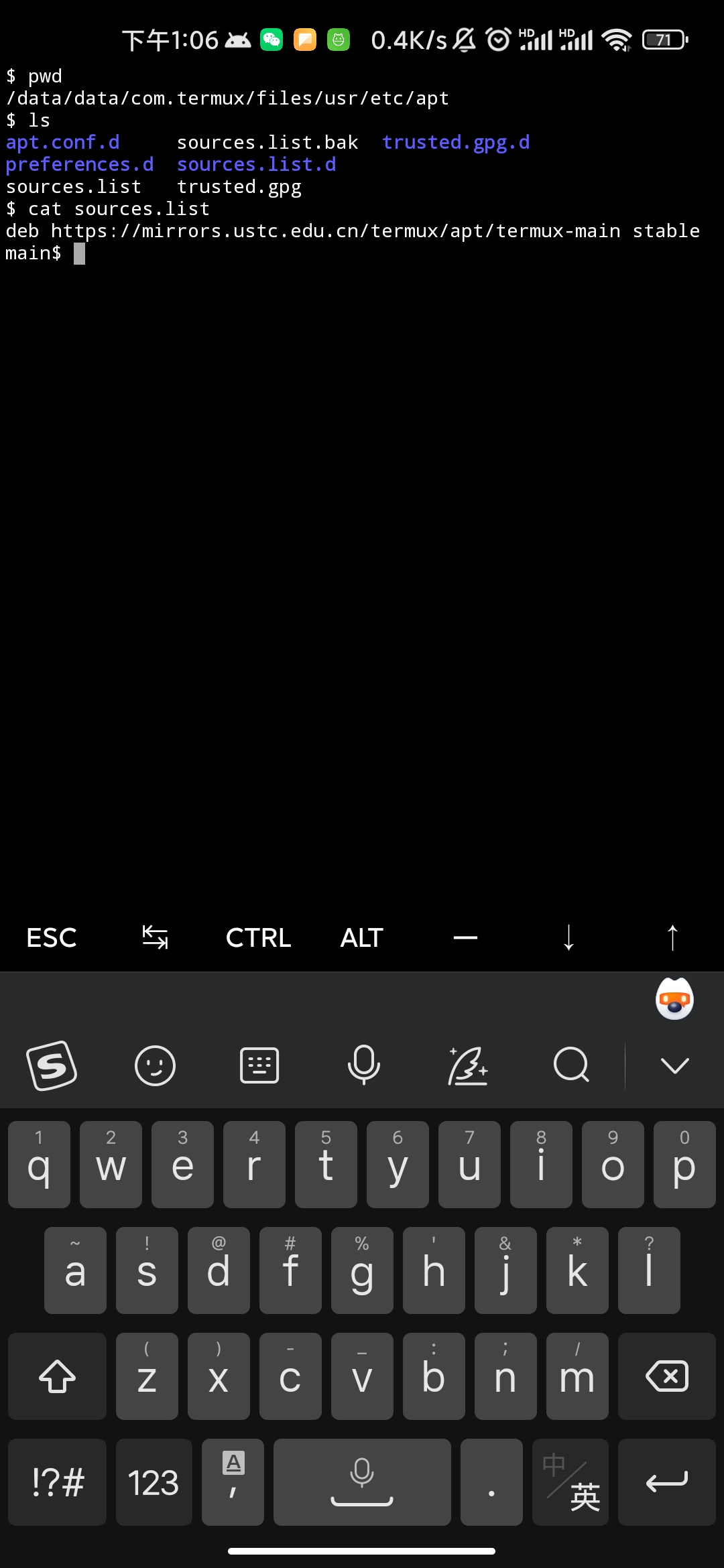Screen dimensions: 724x1568
Task: Tap the backspace key
Action: (x=667, y=1376)
